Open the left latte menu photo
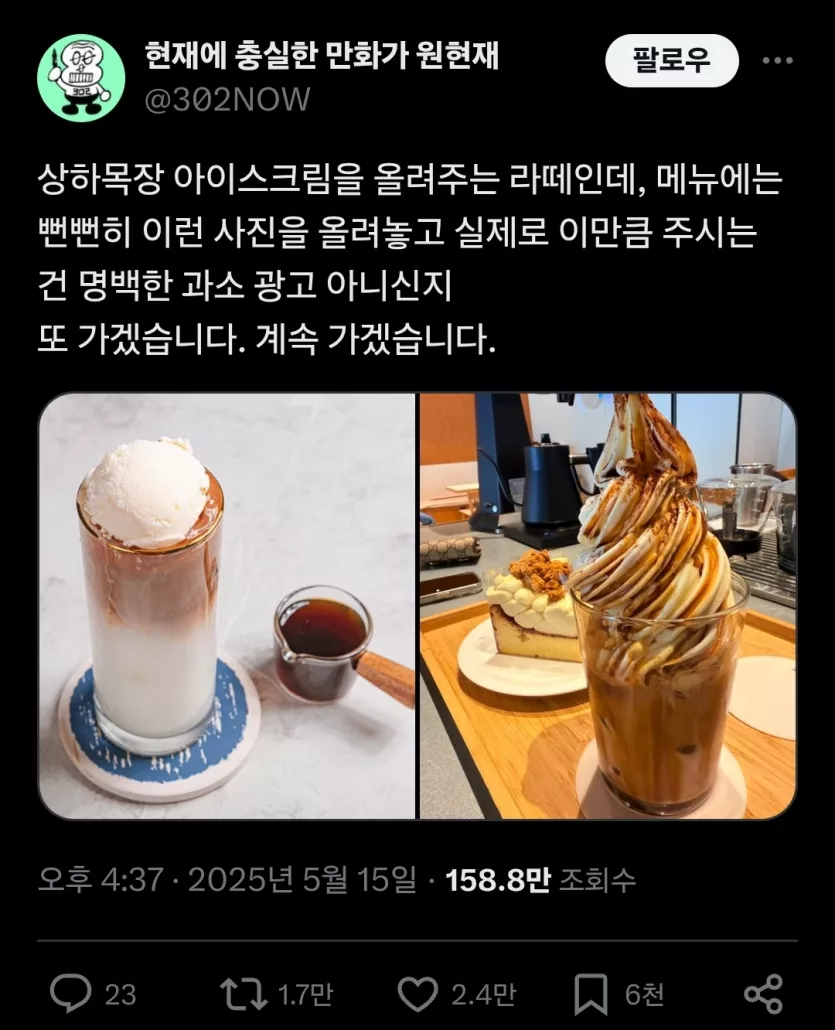835x1030 pixels. pos(227,605)
